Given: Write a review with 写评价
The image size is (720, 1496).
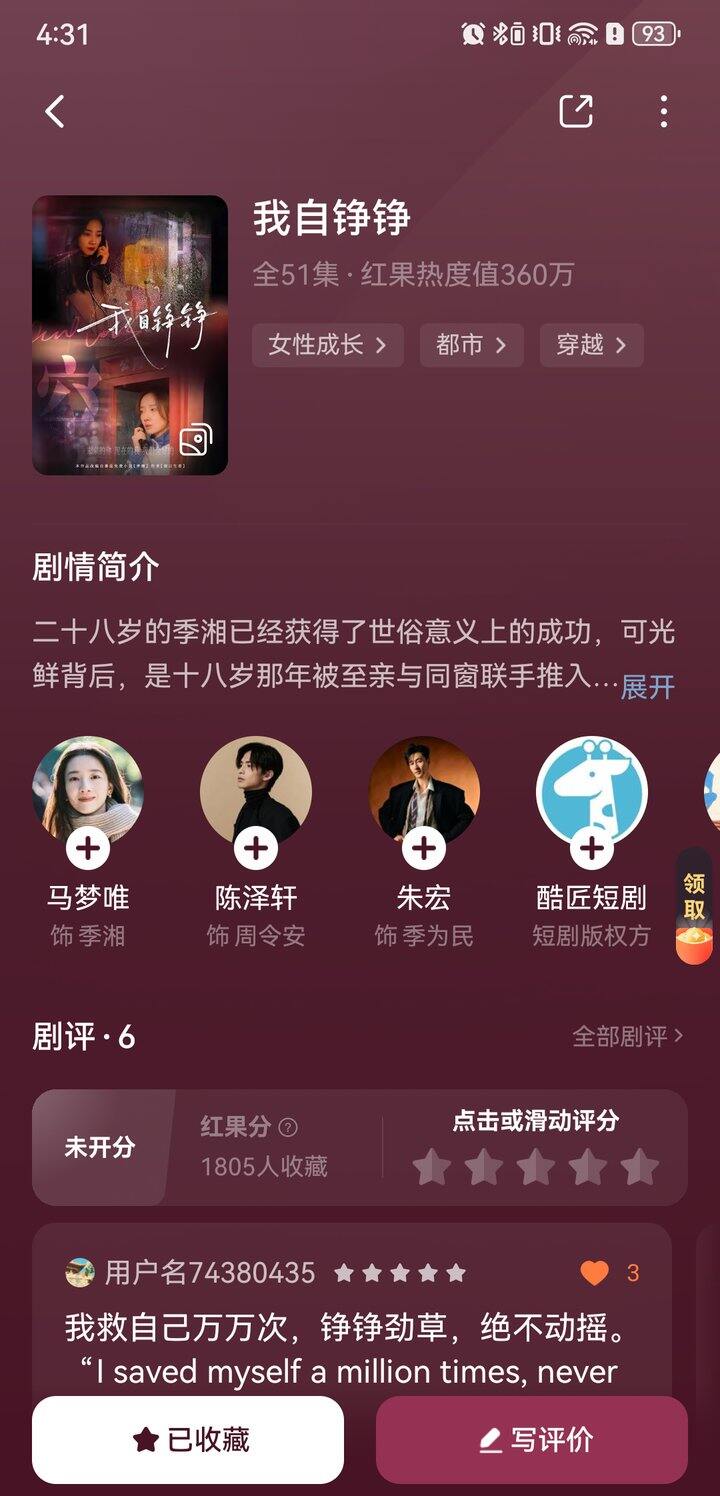Looking at the screenshot, I should (x=532, y=1440).
